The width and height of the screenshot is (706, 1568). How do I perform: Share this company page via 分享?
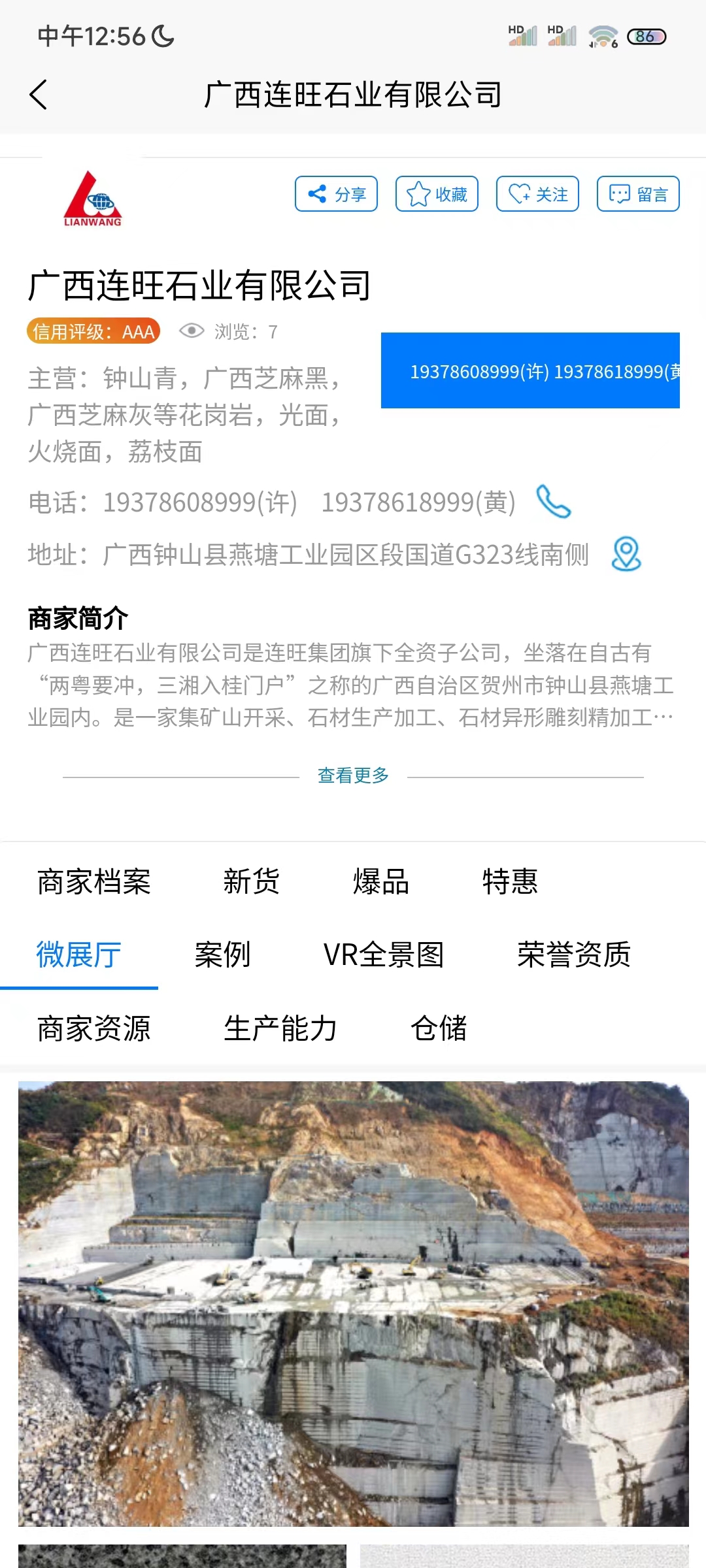tap(336, 194)
